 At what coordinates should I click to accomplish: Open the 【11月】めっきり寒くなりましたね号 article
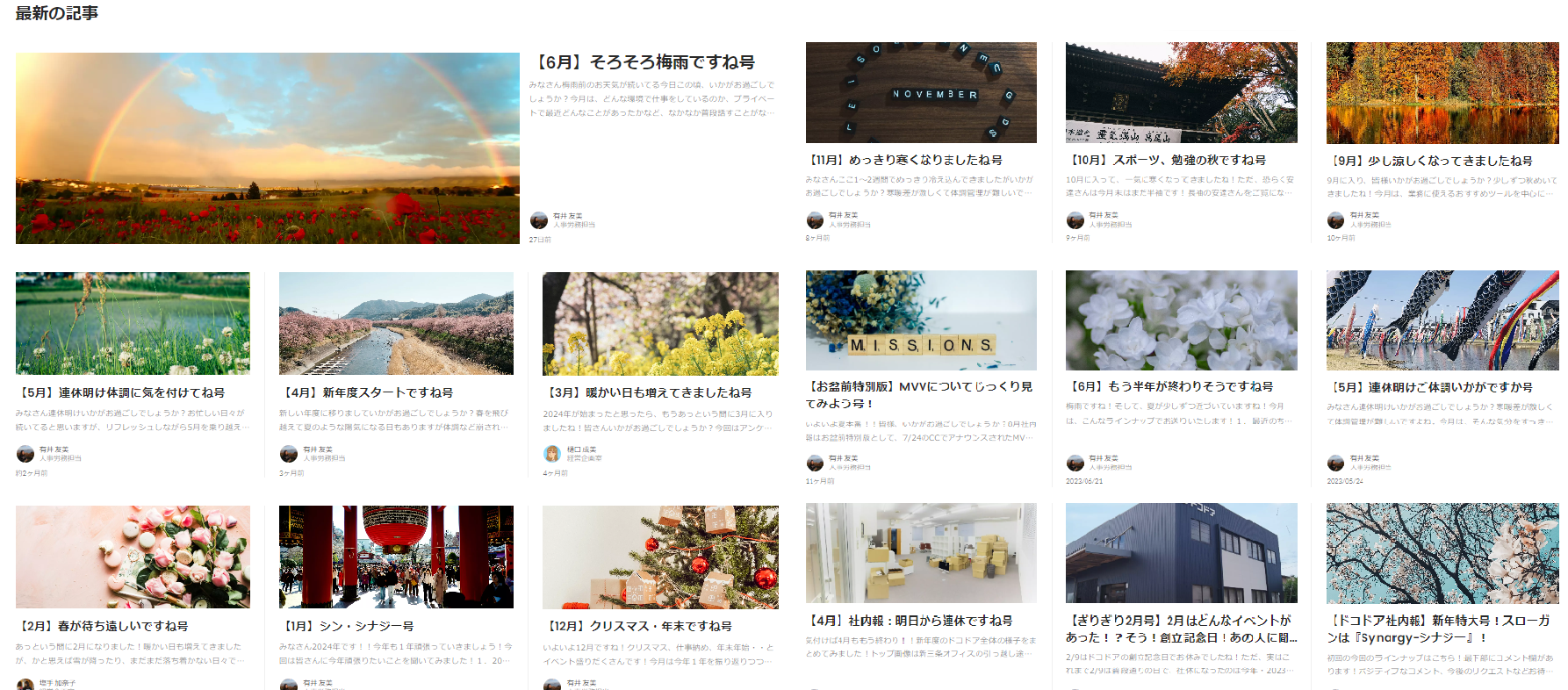point(905,160)
